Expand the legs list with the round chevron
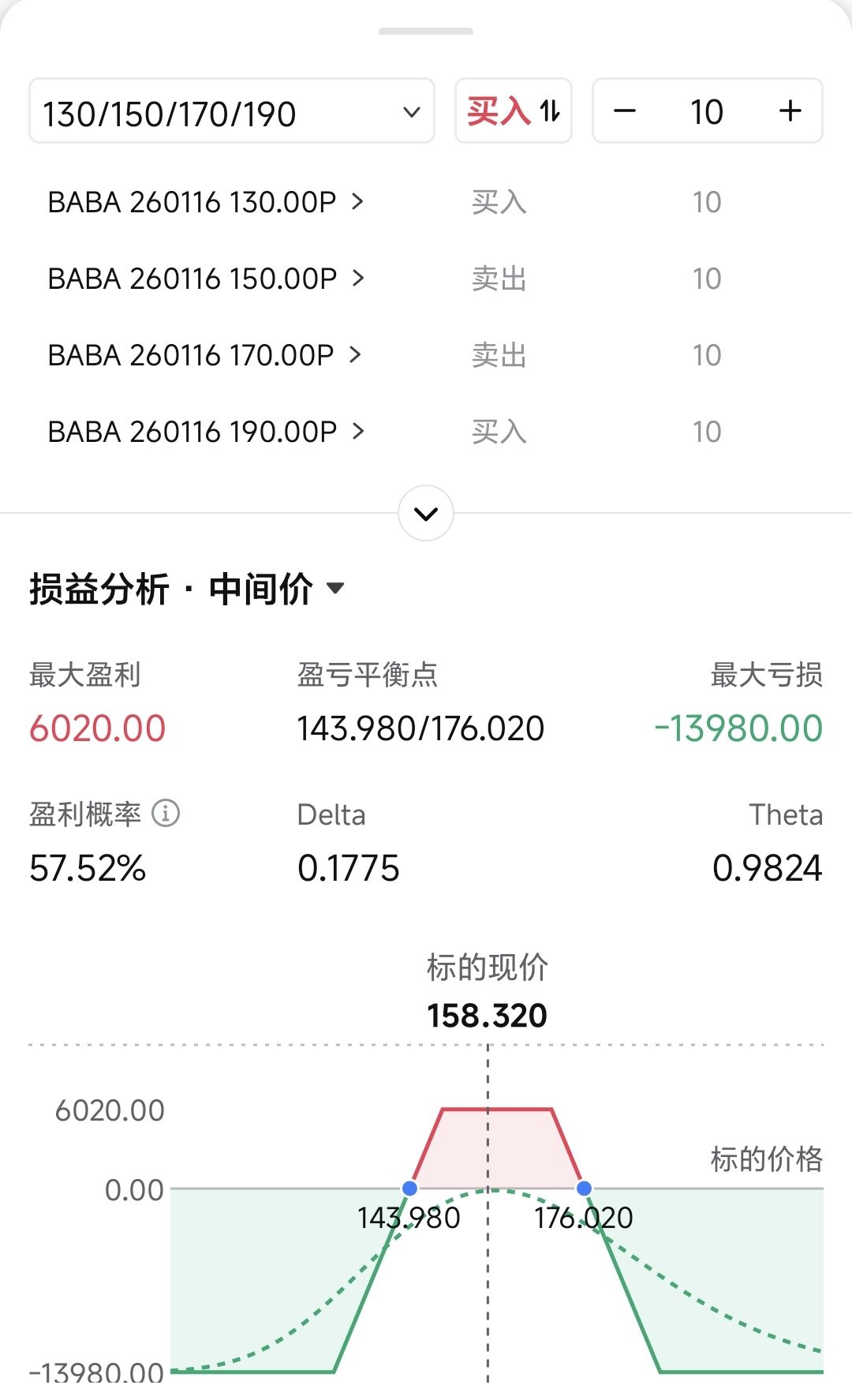The width and height of the screenshot is (852, 1400). point(426,514)
